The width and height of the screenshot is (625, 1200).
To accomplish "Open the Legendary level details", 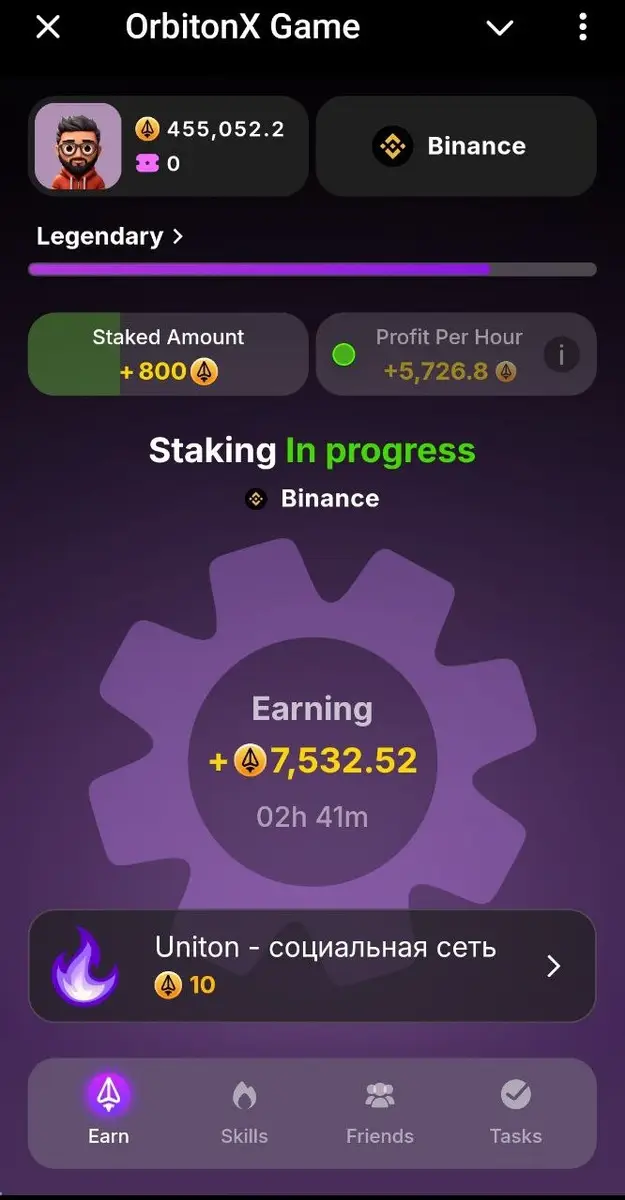I will tap(110, 237).
